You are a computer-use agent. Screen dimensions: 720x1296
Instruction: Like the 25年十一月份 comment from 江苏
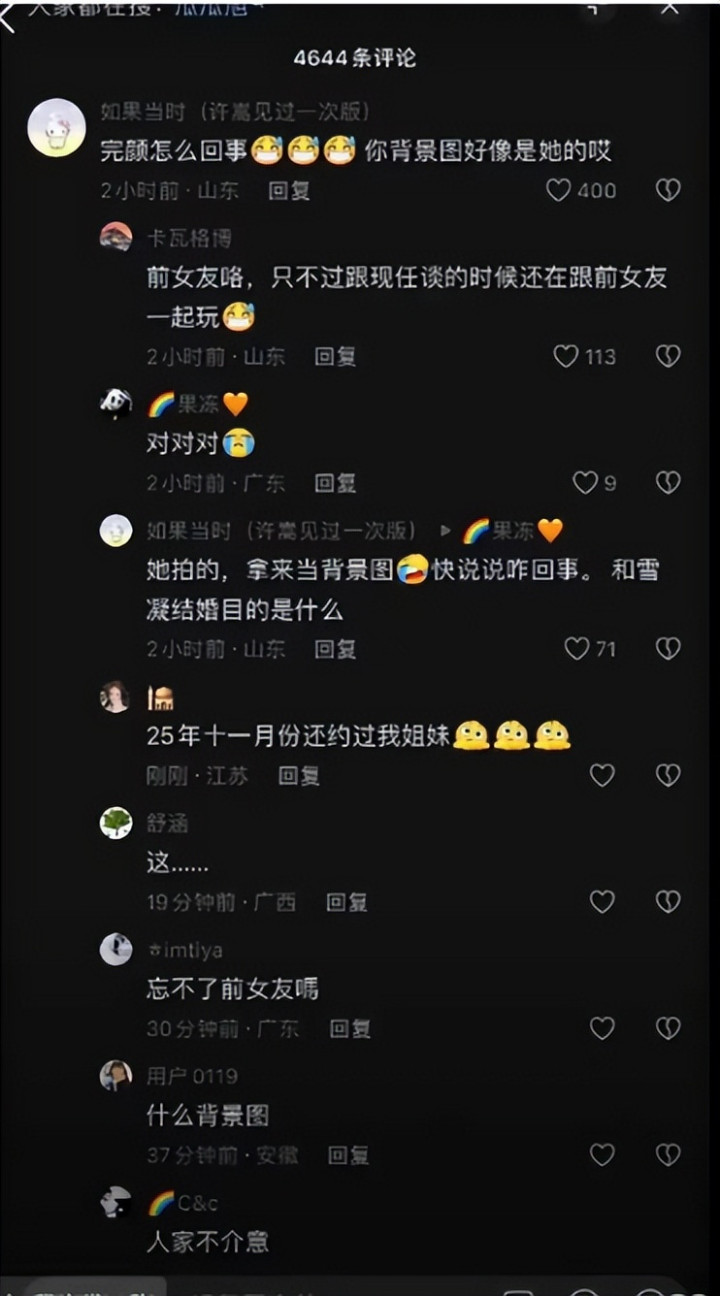[602, 775]
